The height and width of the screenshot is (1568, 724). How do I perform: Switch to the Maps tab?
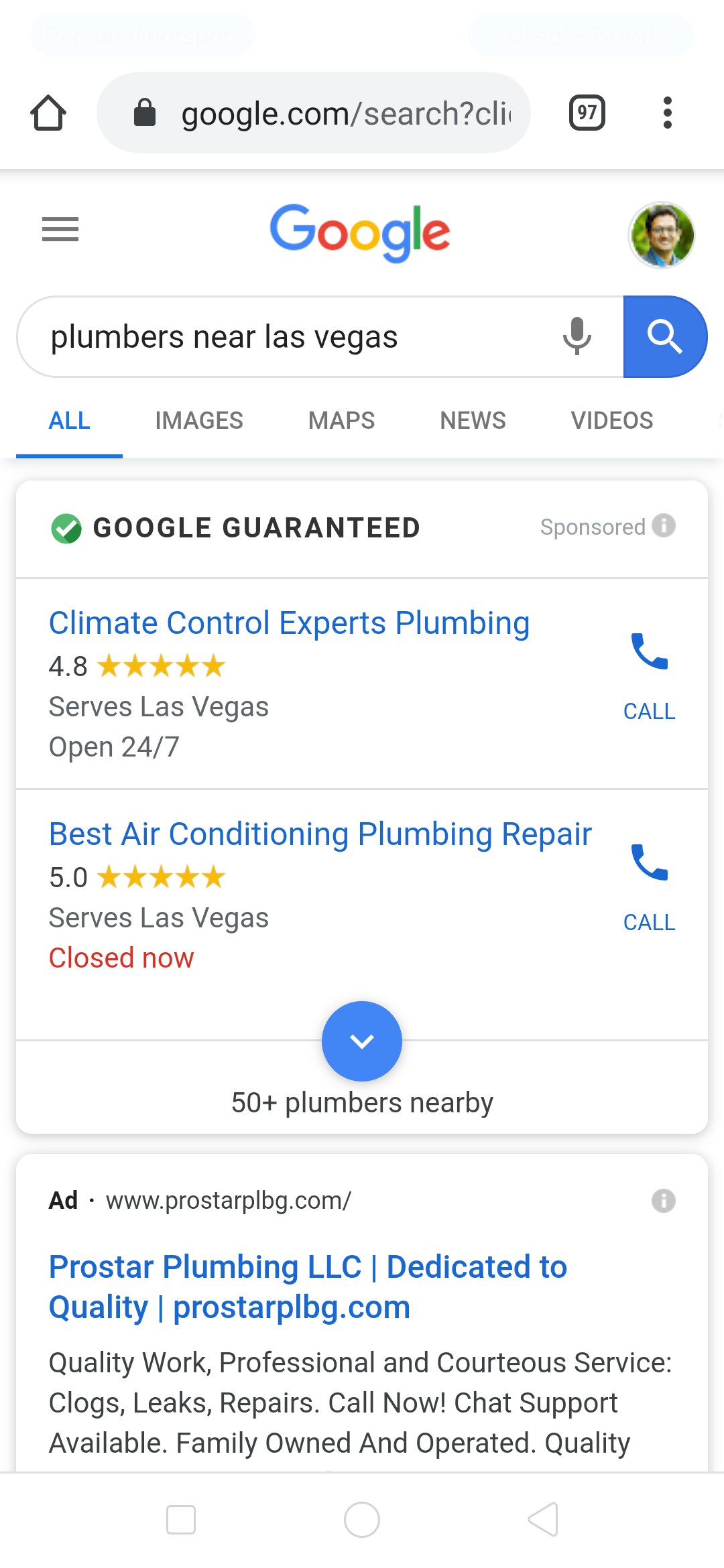[x=341, y=421]
